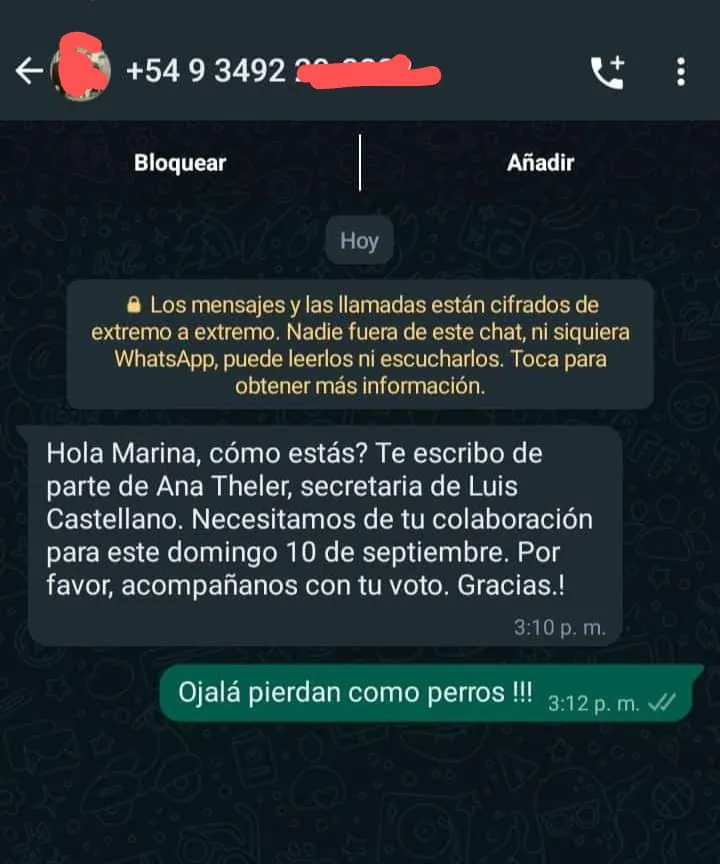Open the end-to-end encryption notice

pos(360,345)
